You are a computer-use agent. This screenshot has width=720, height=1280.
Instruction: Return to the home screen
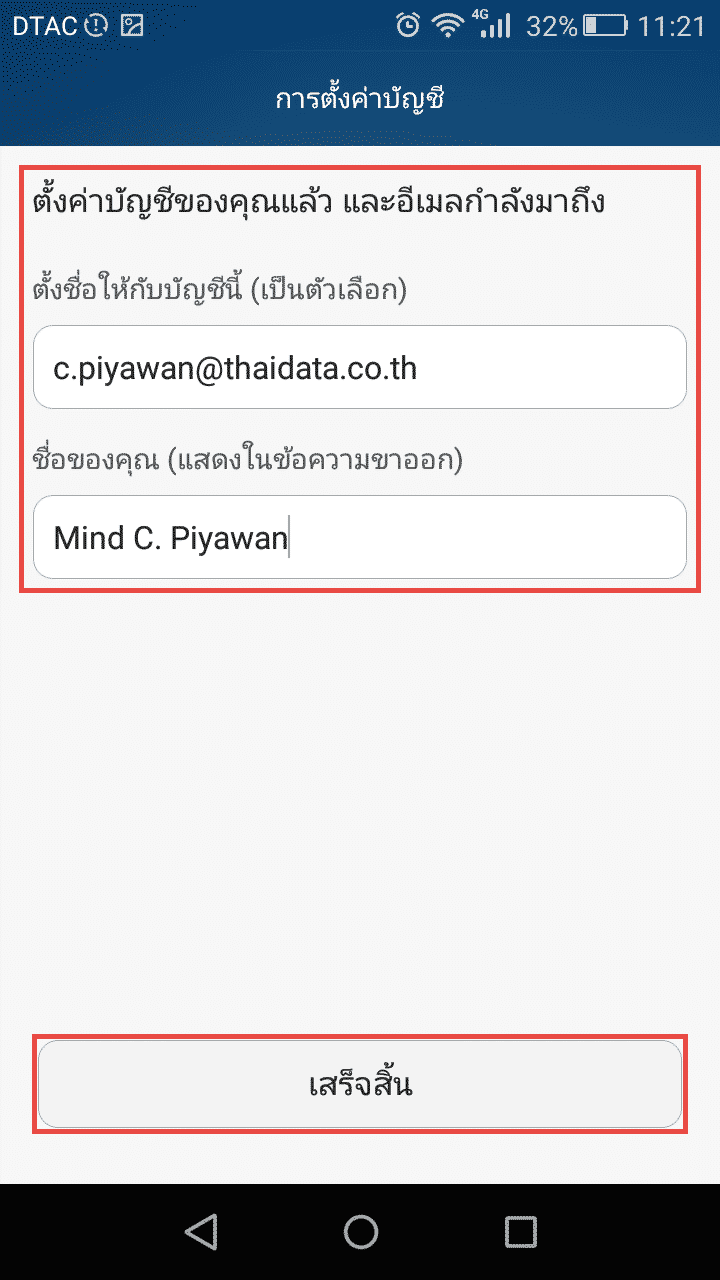[360, 1231]
